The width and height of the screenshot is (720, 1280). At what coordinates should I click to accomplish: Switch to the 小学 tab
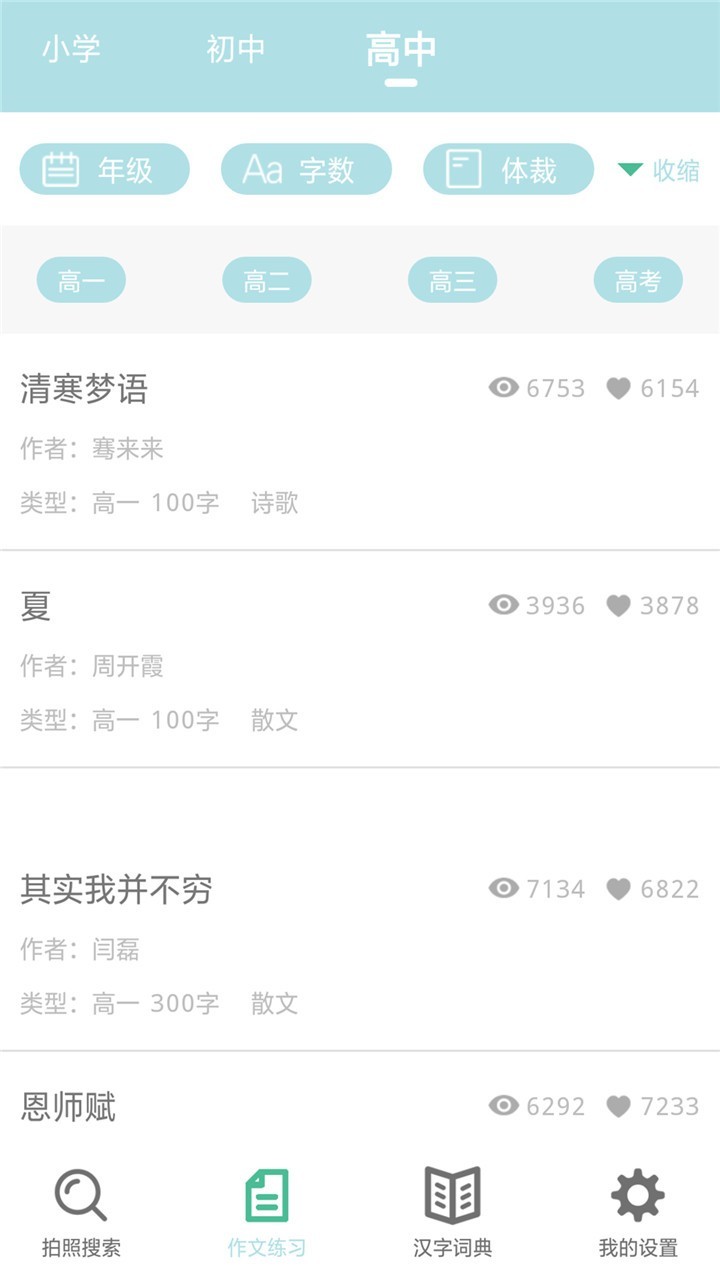[71, 49]
